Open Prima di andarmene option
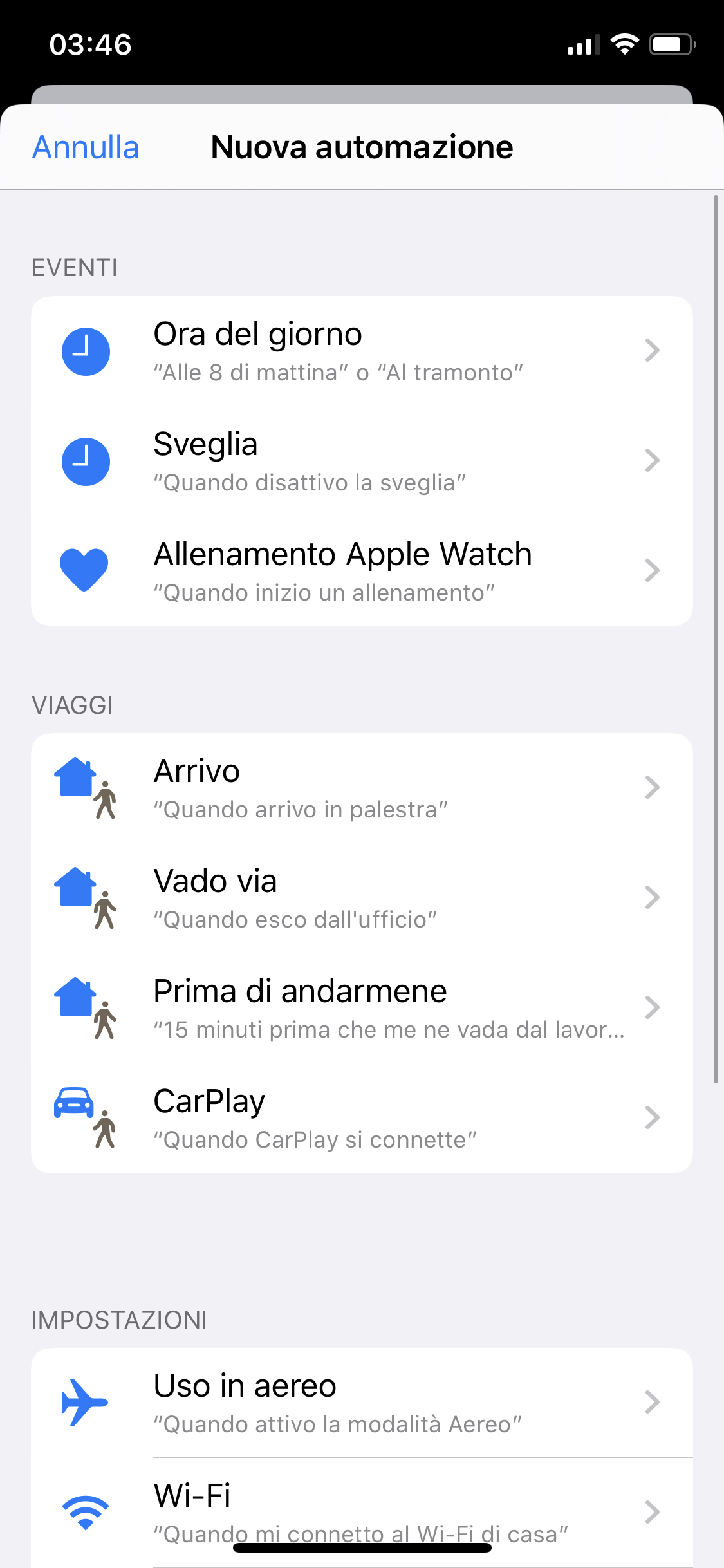This screenshot has height=1568, width=724. click(x=362, y=1008)
